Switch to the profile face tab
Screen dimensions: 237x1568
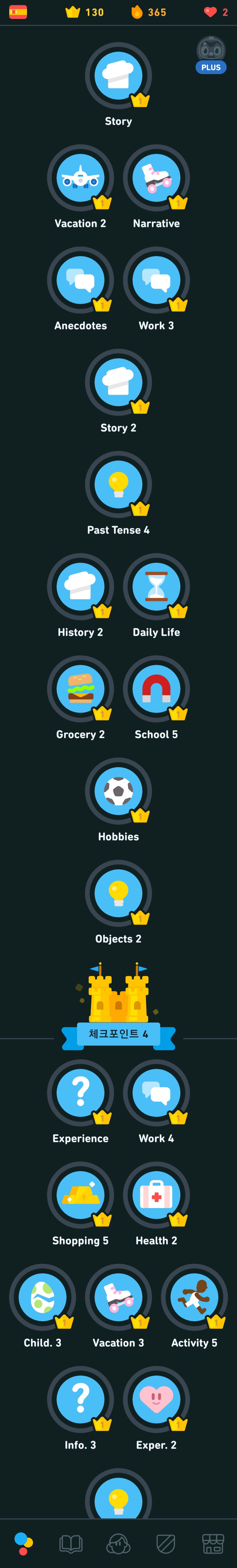coord(118,1544)
